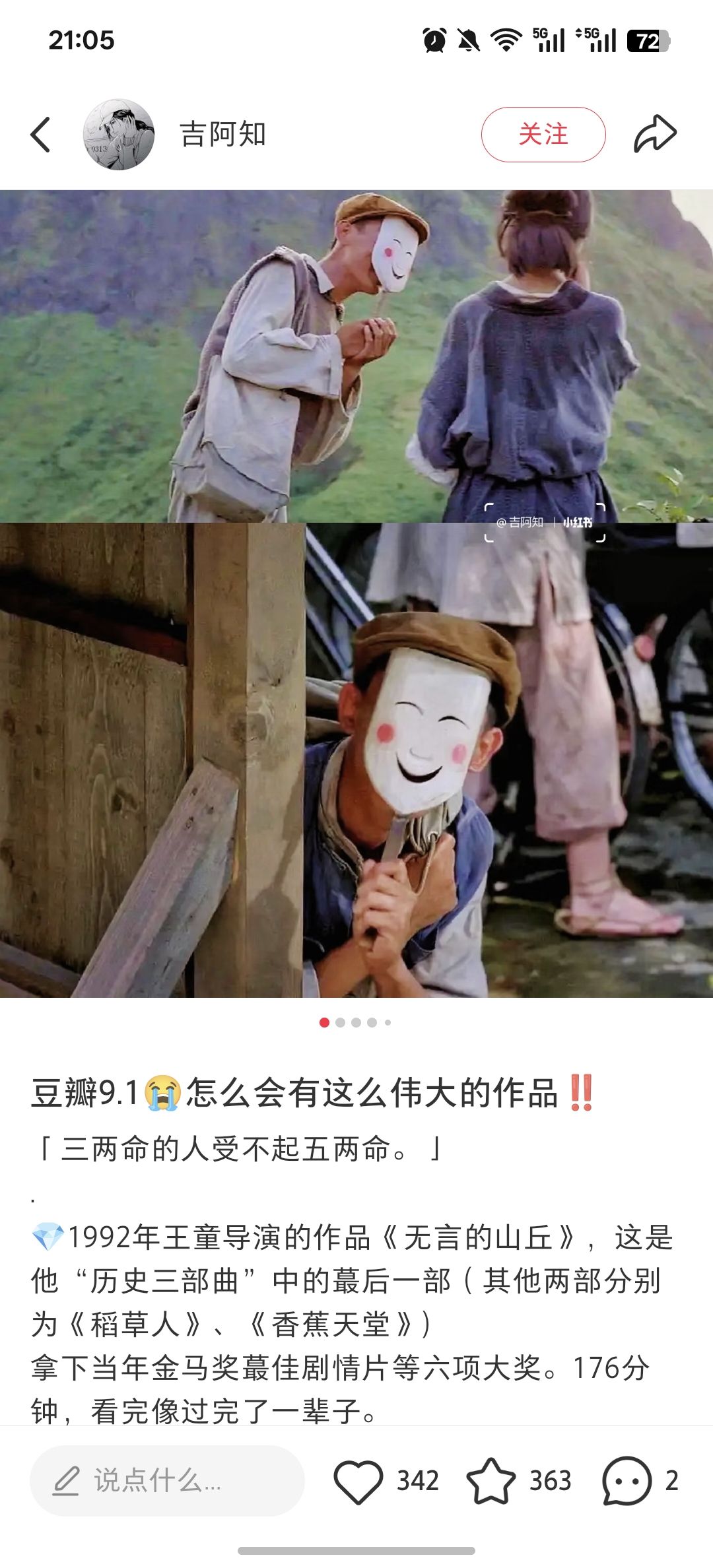Go back using the top-left arrow
Screen dimensions: 713x1568
[x=40, y=135]
